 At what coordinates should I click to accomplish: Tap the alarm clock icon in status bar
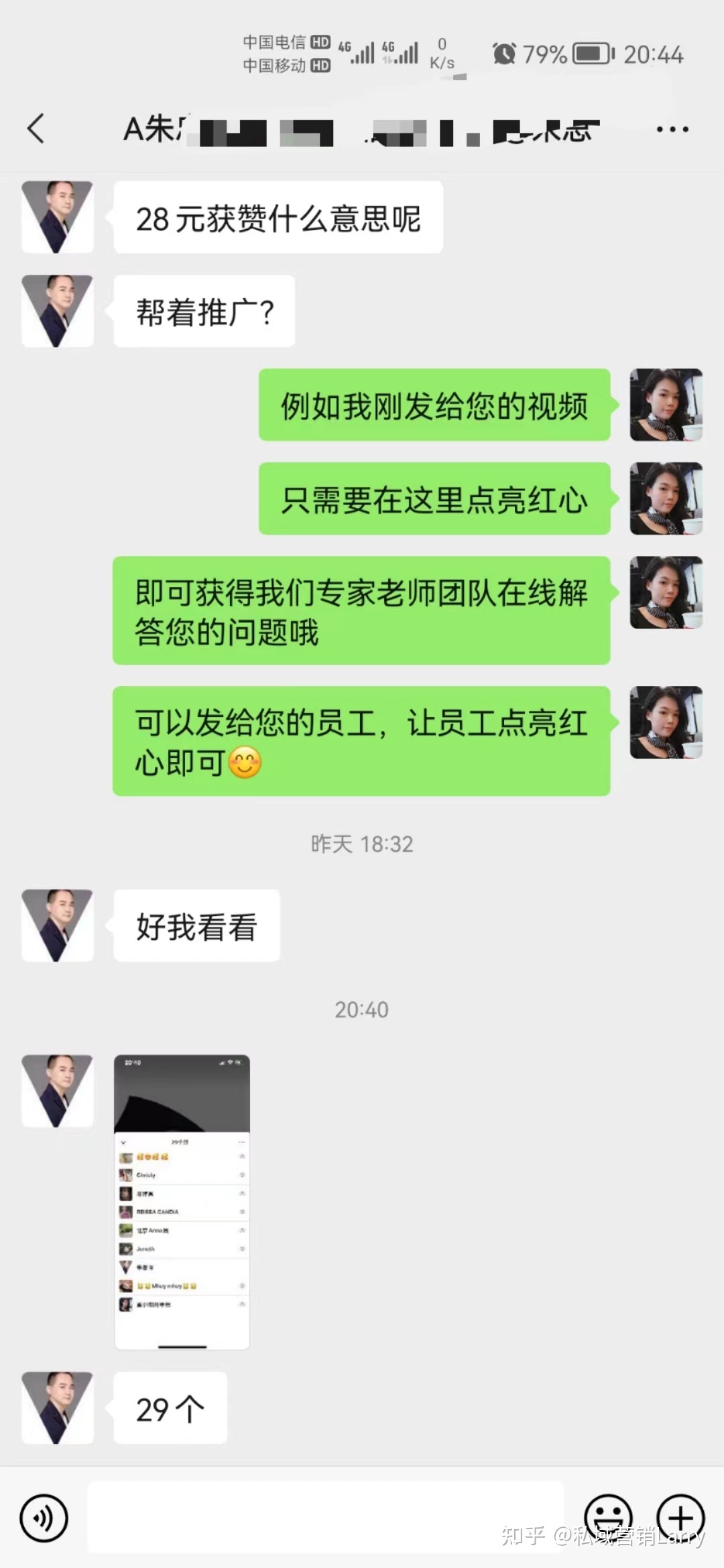(x=505, y=53)
